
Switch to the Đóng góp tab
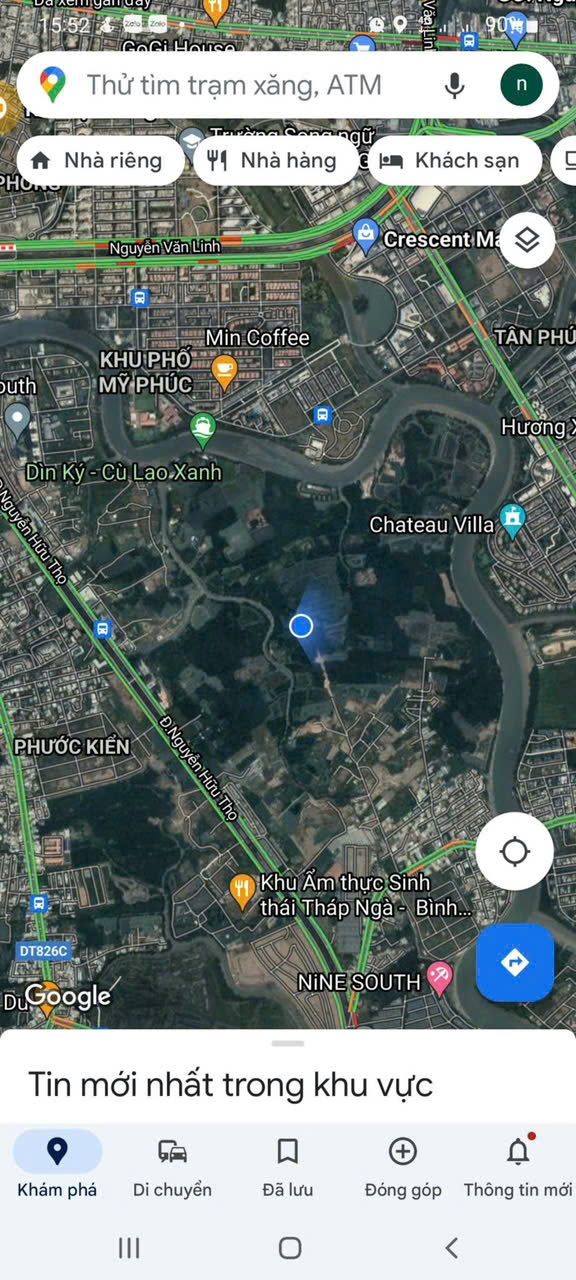point(402,1165)
